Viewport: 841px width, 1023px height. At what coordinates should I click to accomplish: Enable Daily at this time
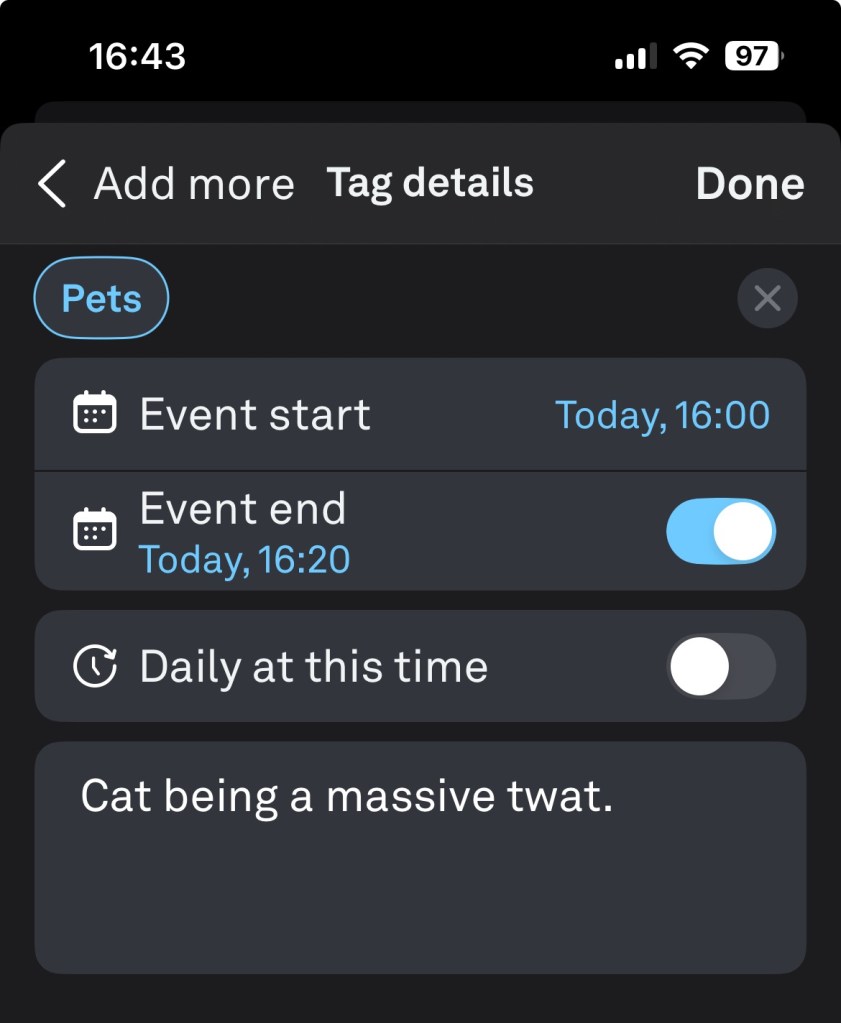[x=720, y=666]
